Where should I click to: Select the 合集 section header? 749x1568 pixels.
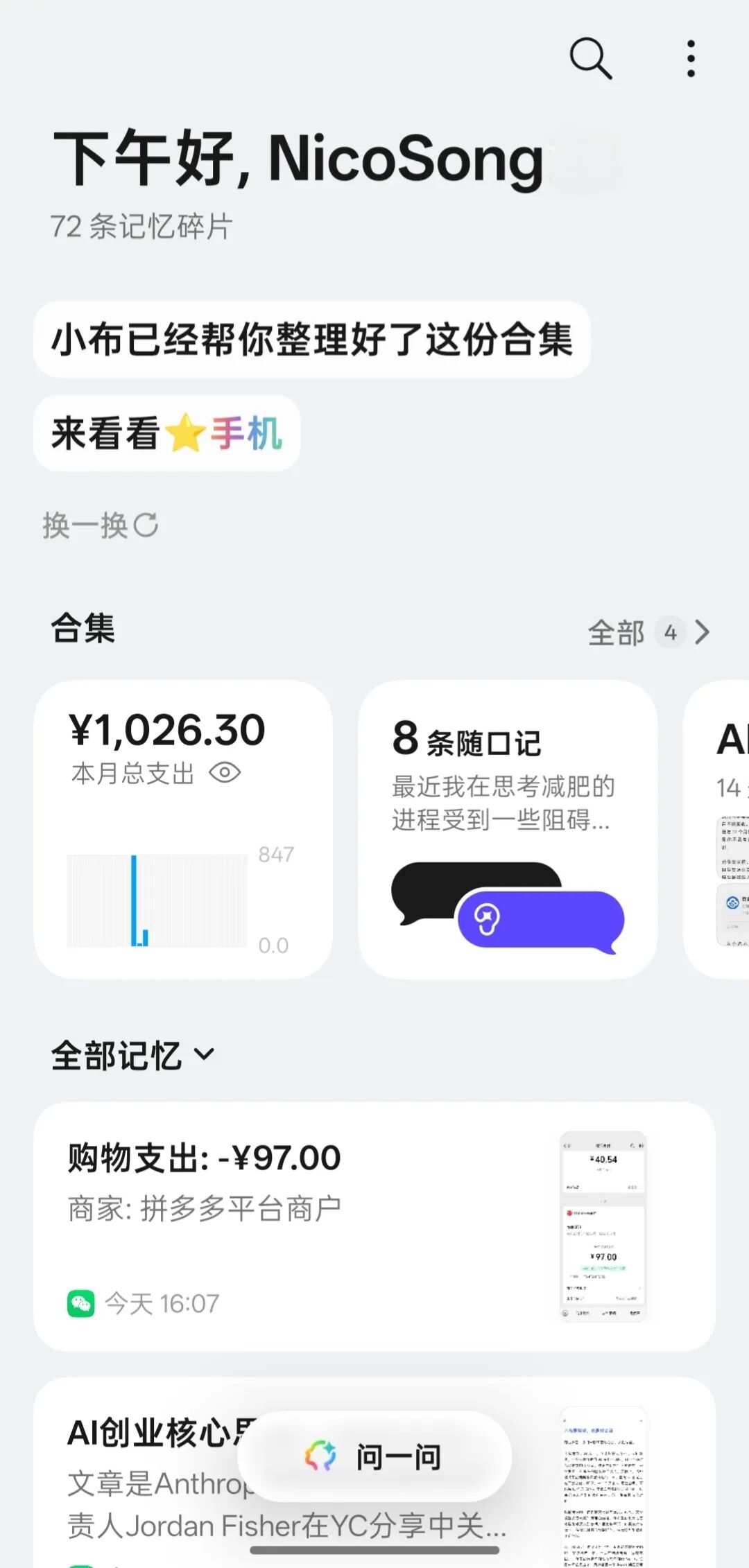point(83,629)
